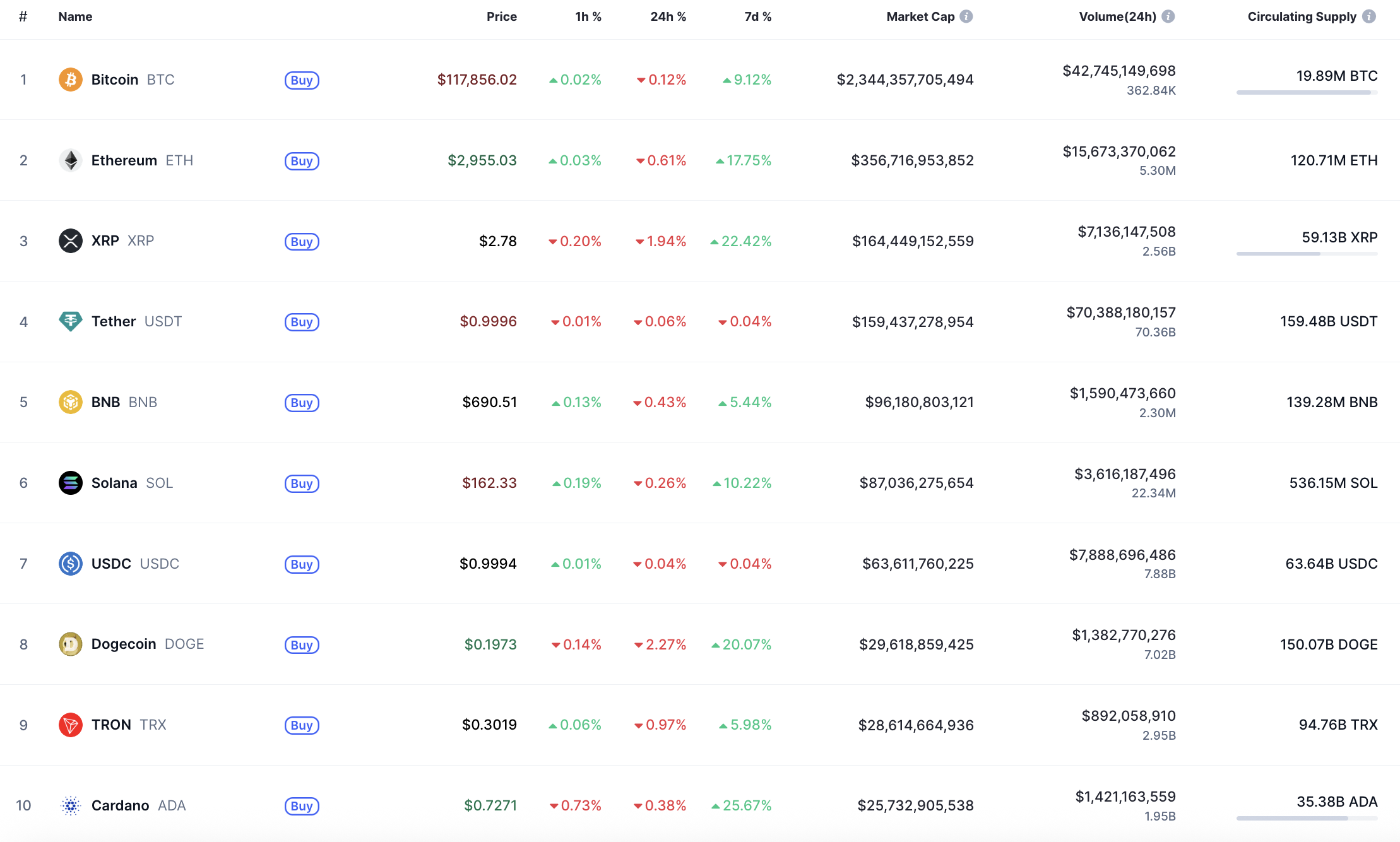Image resolution: width=1400 pixels, height=842 pixels.
Task: Sort the table by Price
Action: (x=501, y=16)
